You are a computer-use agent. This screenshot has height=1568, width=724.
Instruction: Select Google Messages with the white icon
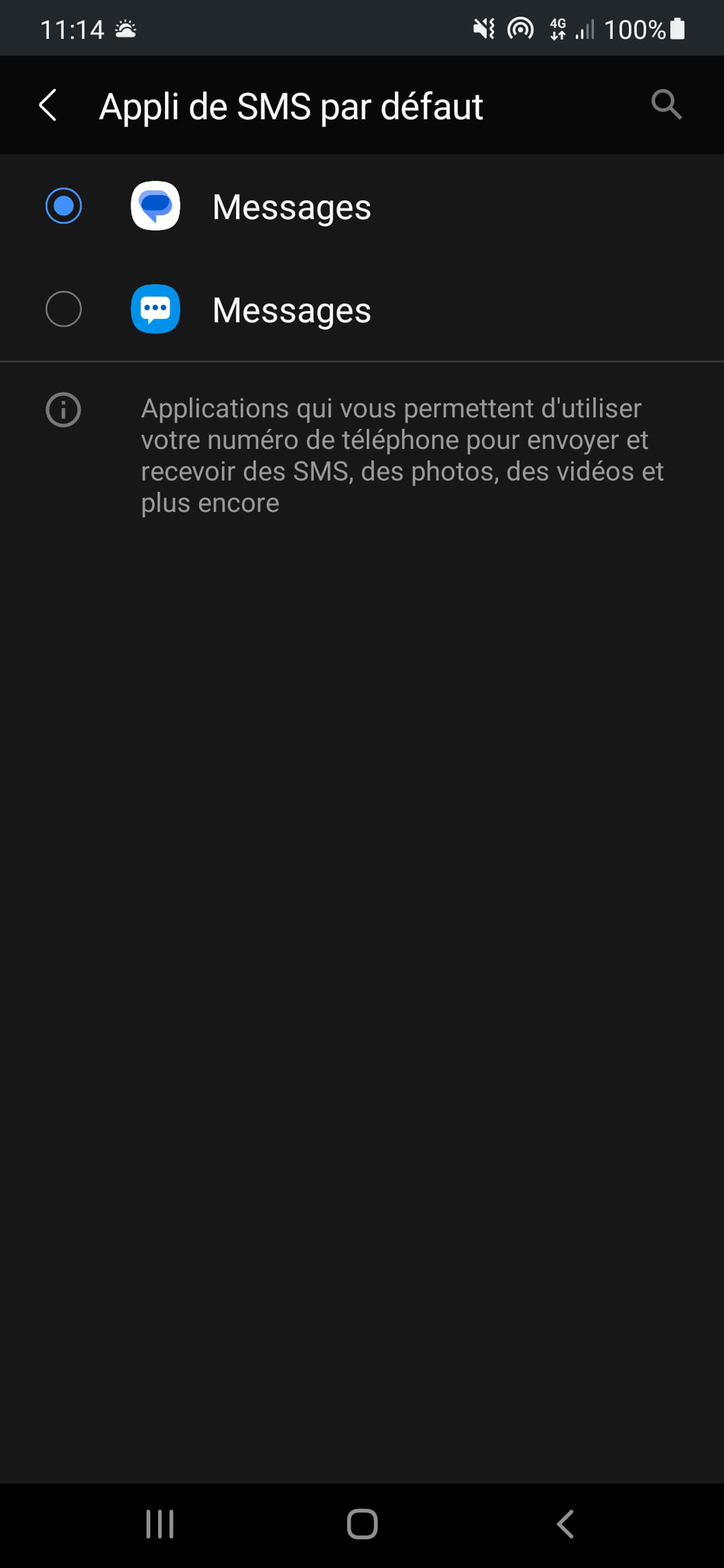pyautogui.click(x=291, y=206)
